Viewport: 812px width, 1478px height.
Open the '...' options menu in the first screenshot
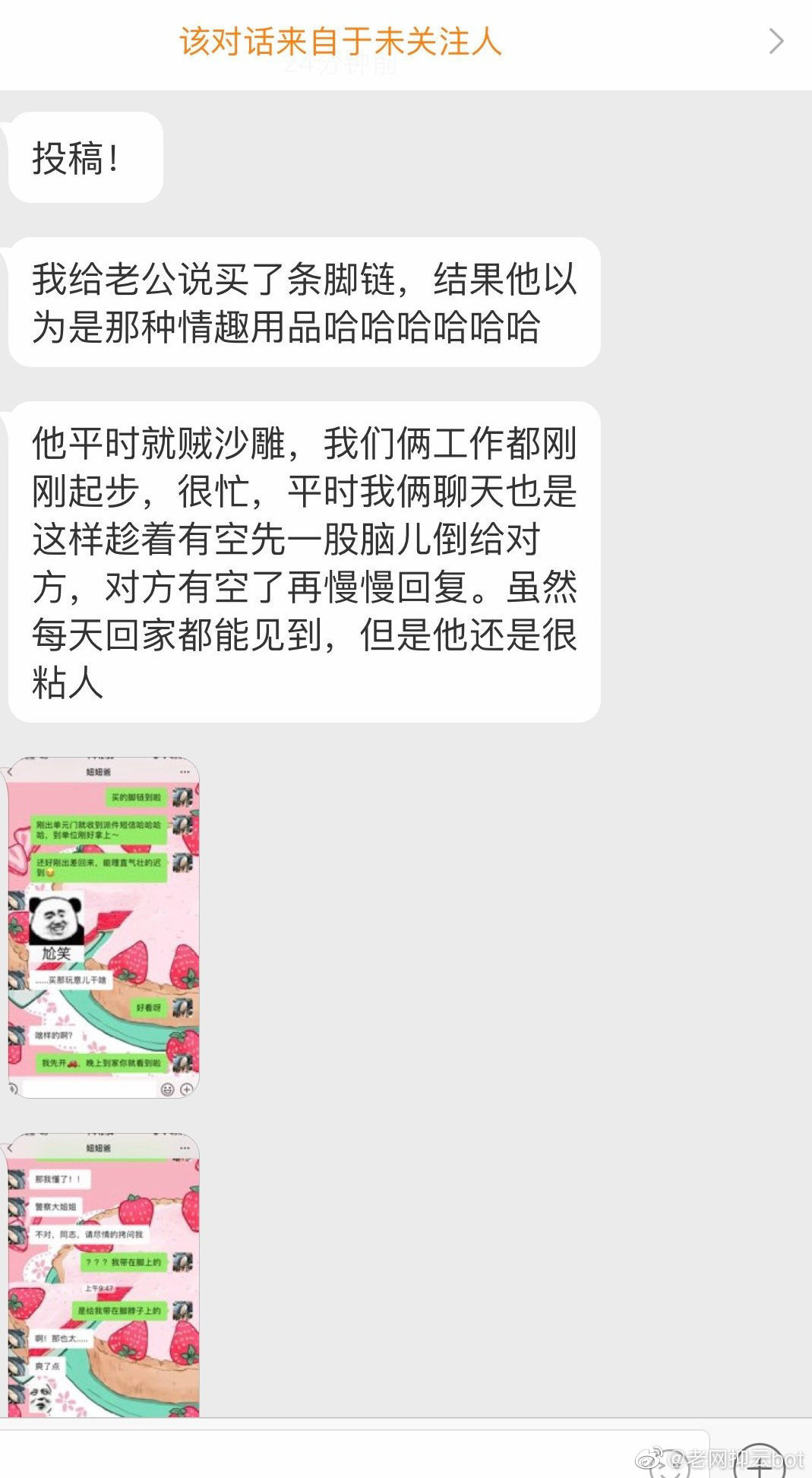pos(185,771)
